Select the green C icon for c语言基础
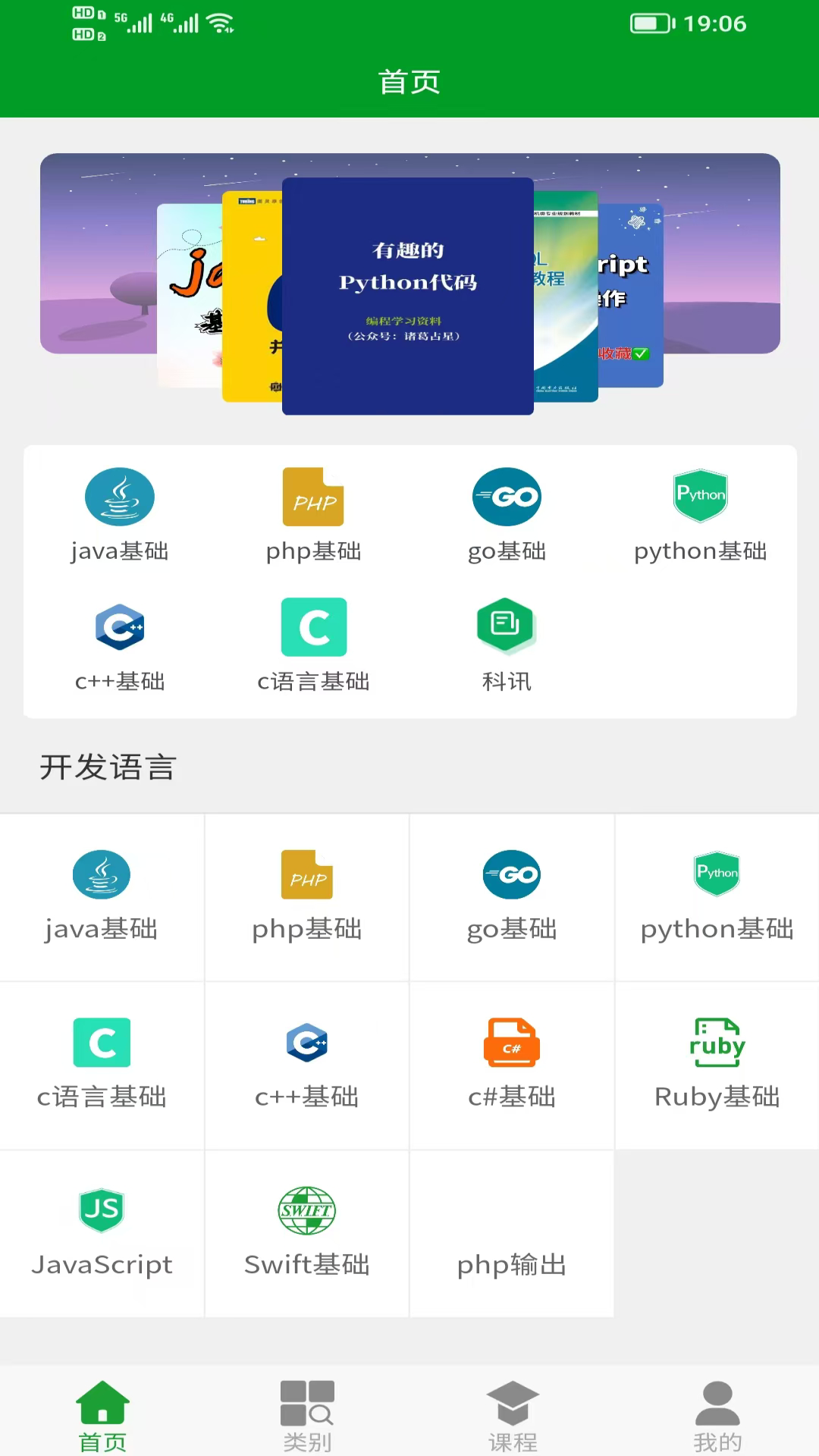The height and width of the screenshot is (1456, 819). tap(313, 627)
